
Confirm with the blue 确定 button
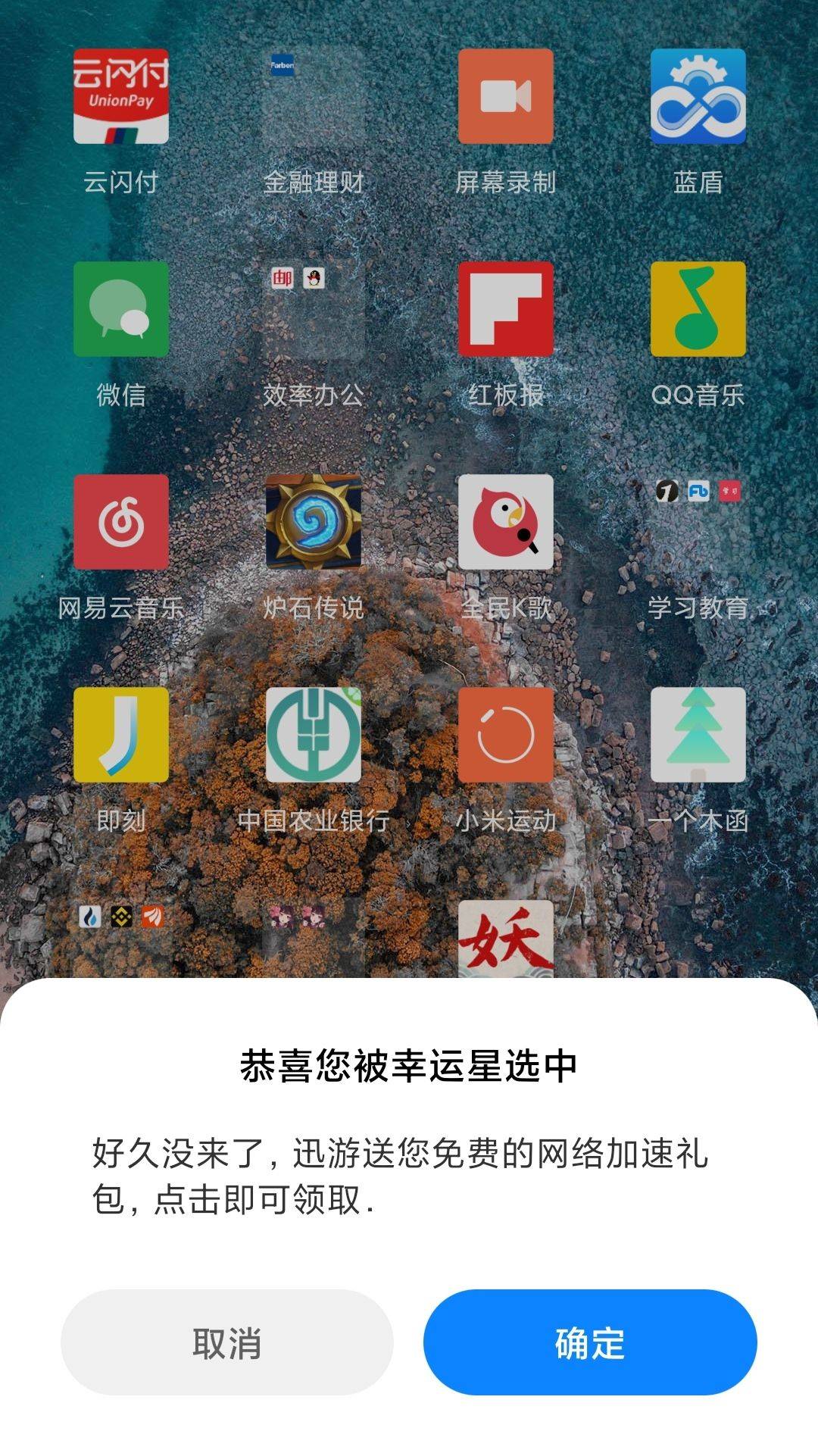pos(590,1342)
